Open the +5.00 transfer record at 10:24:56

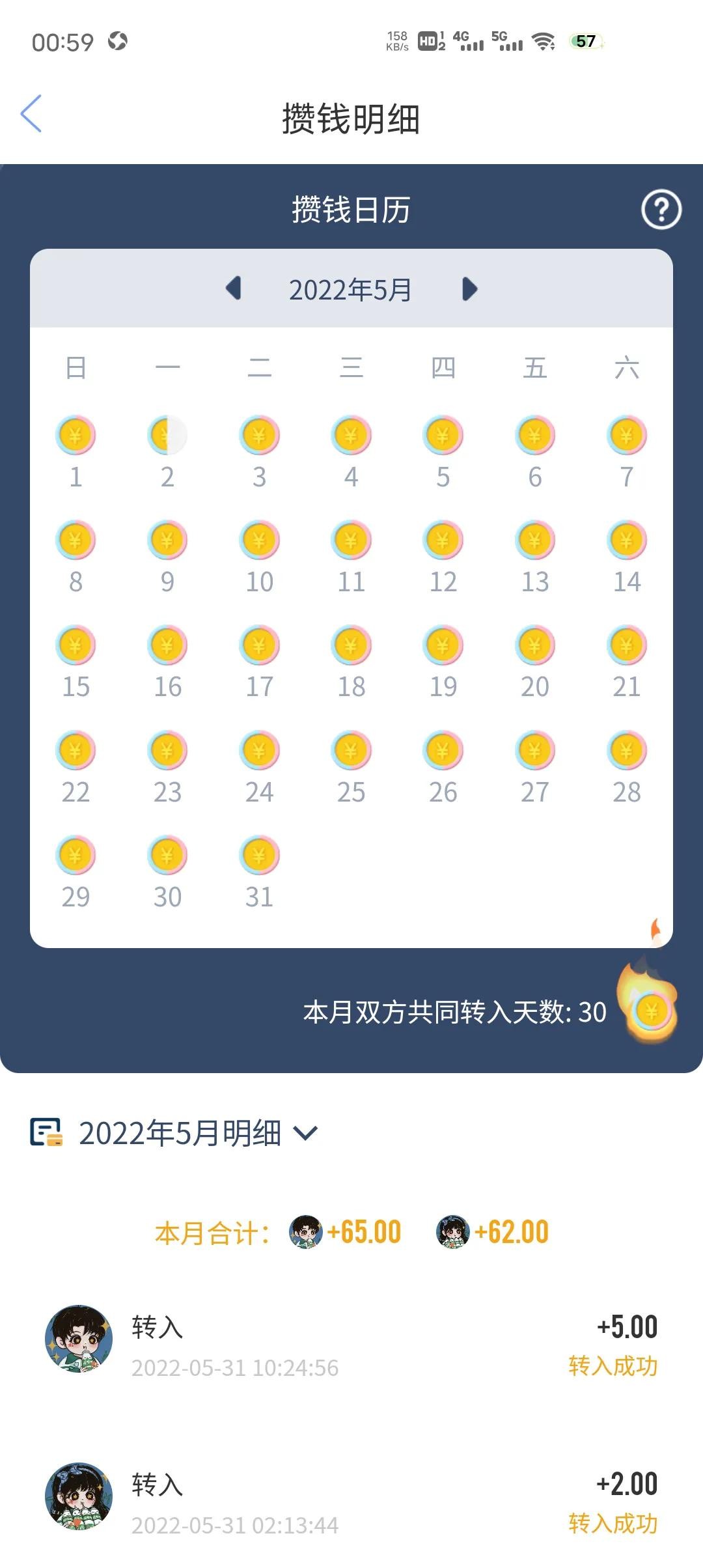tap(351, 1345)
